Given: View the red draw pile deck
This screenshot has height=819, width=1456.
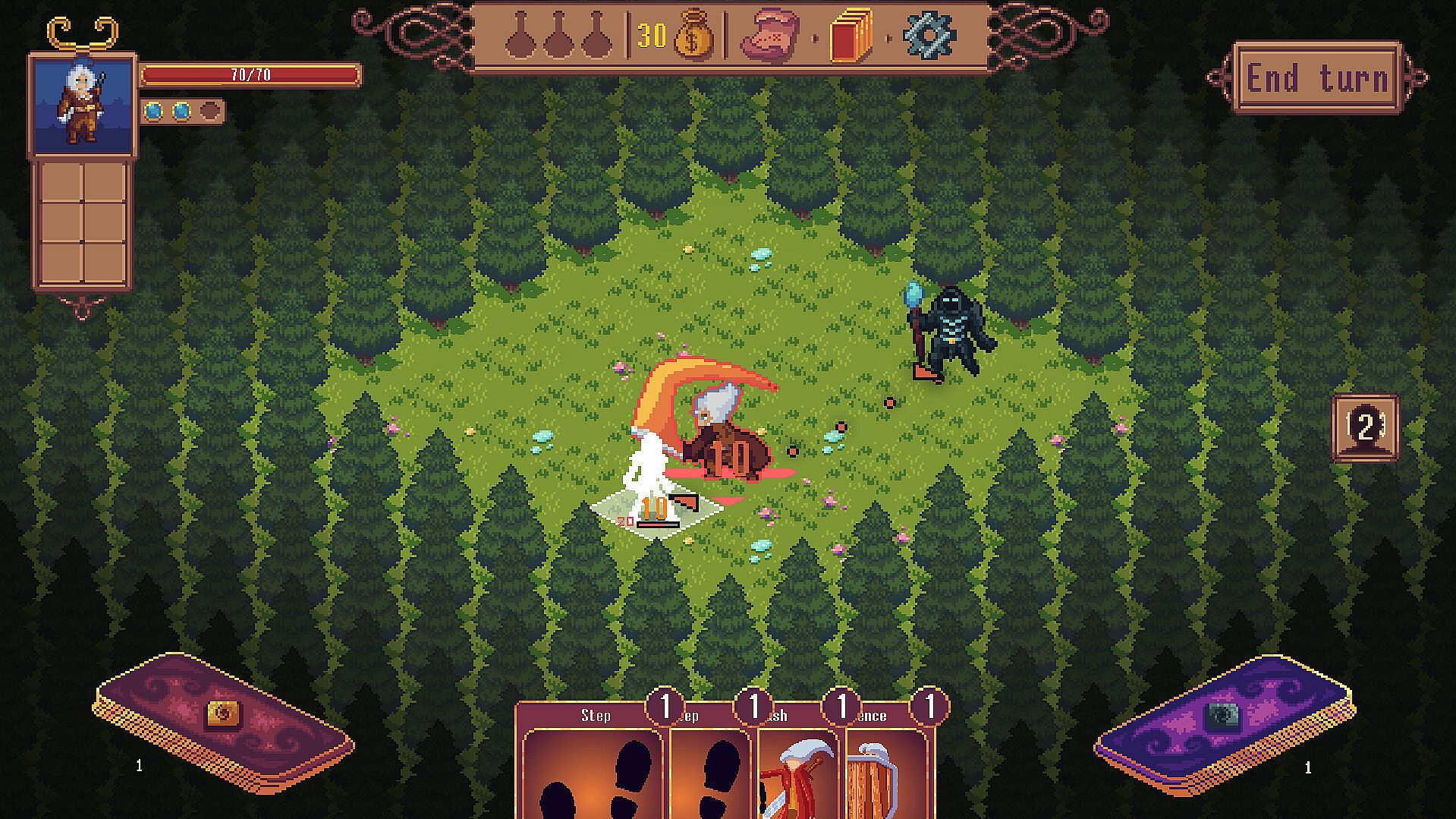Looking at the screenshot, I should [x=223, y=721].
